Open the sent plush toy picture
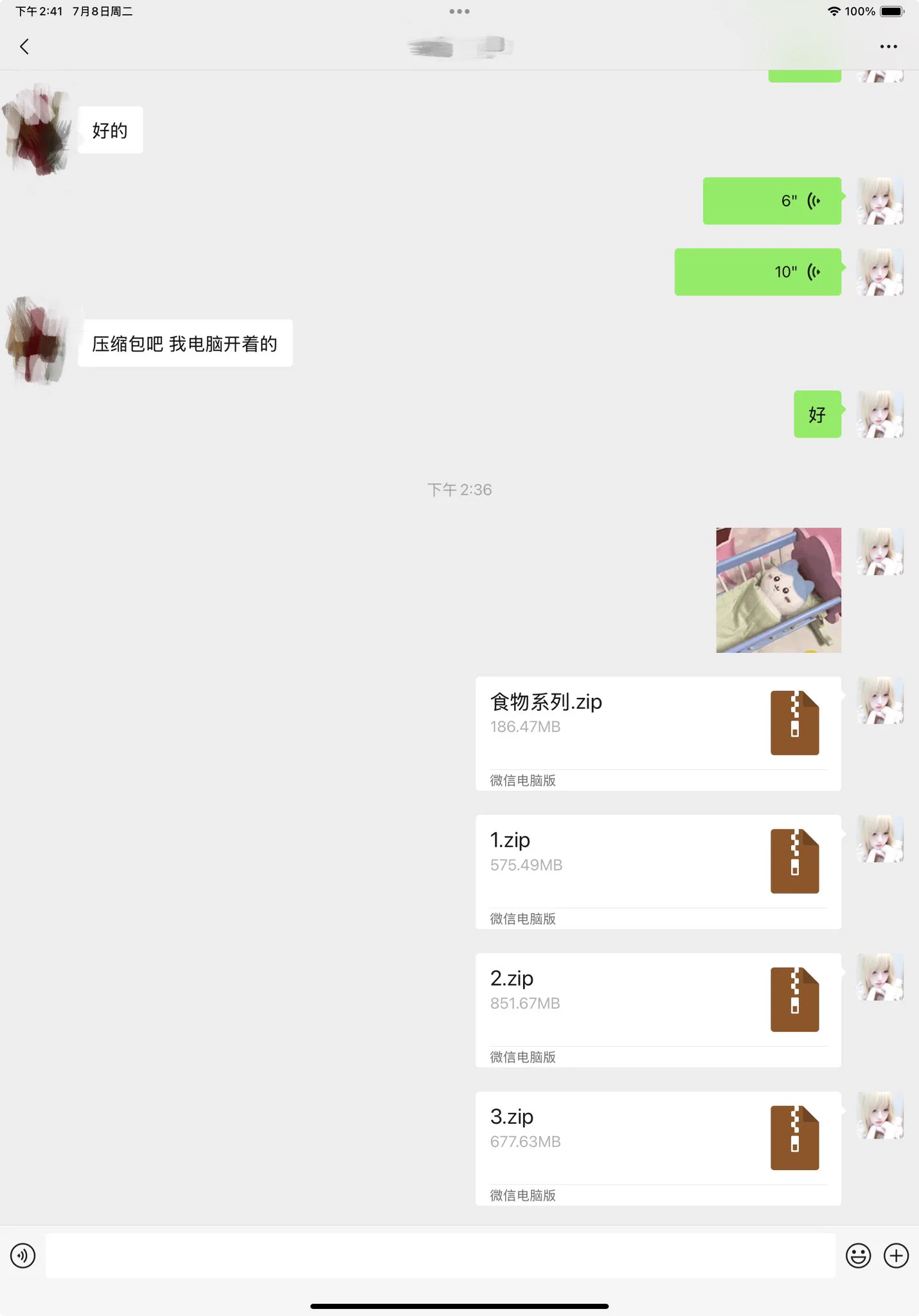919x1316 pixels. [x=778, y=590]
